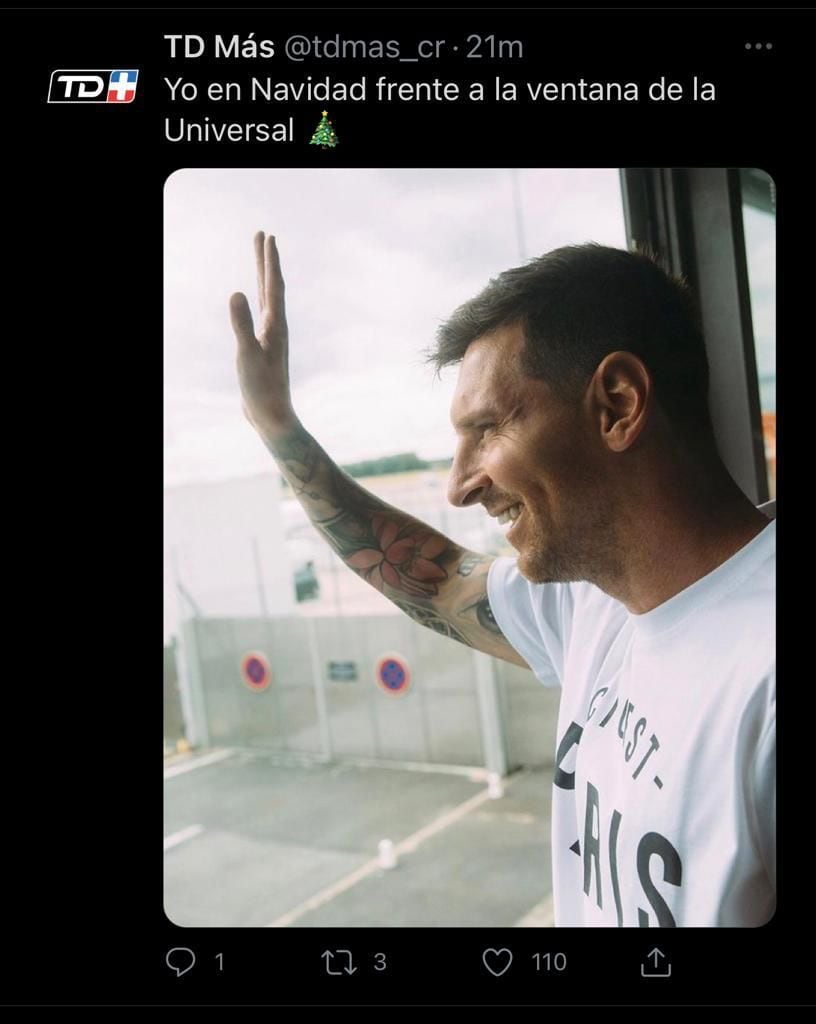Reply to the TD Más tweet

180,962
